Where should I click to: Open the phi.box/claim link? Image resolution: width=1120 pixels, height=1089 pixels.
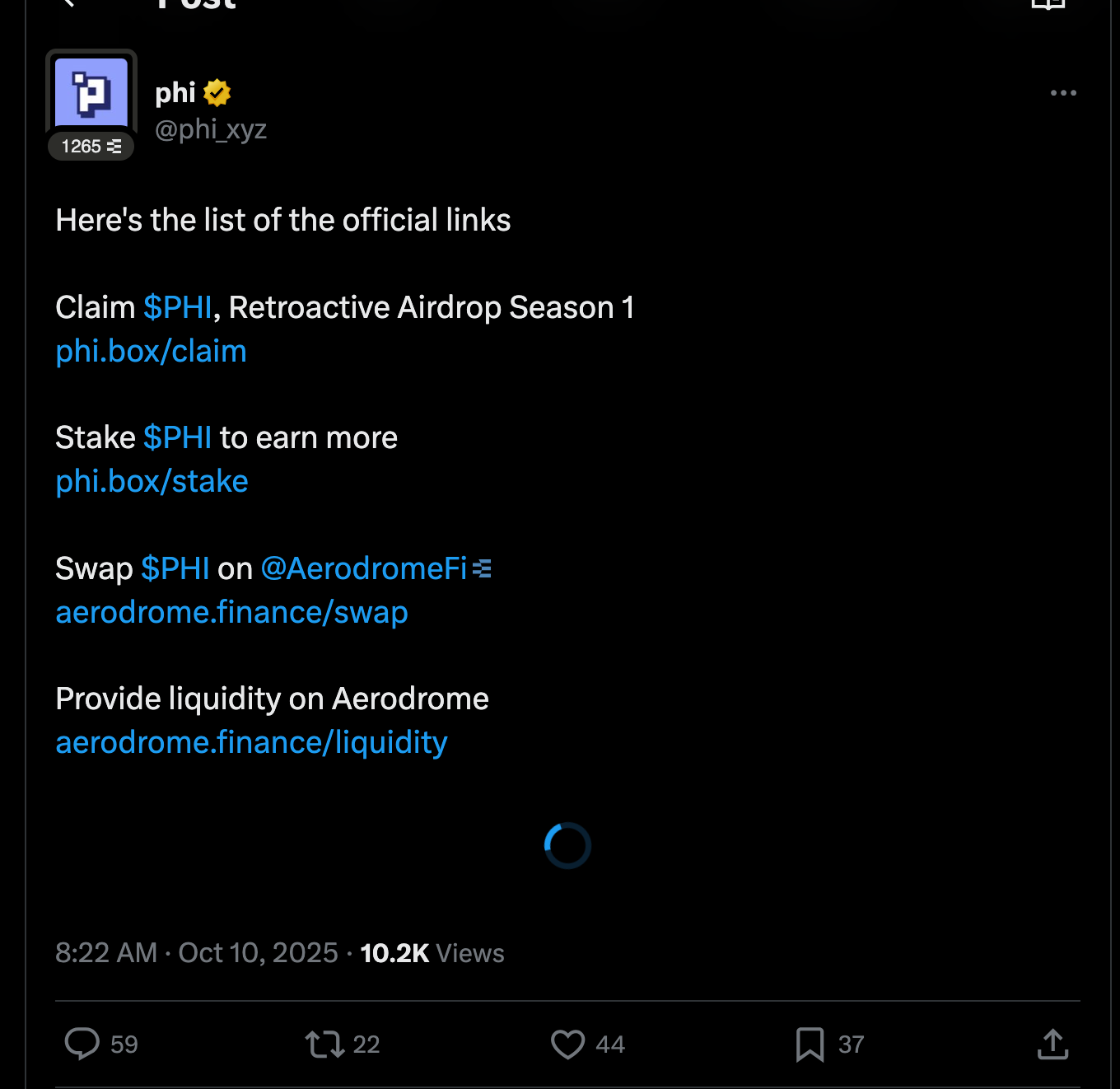[151, 352]
